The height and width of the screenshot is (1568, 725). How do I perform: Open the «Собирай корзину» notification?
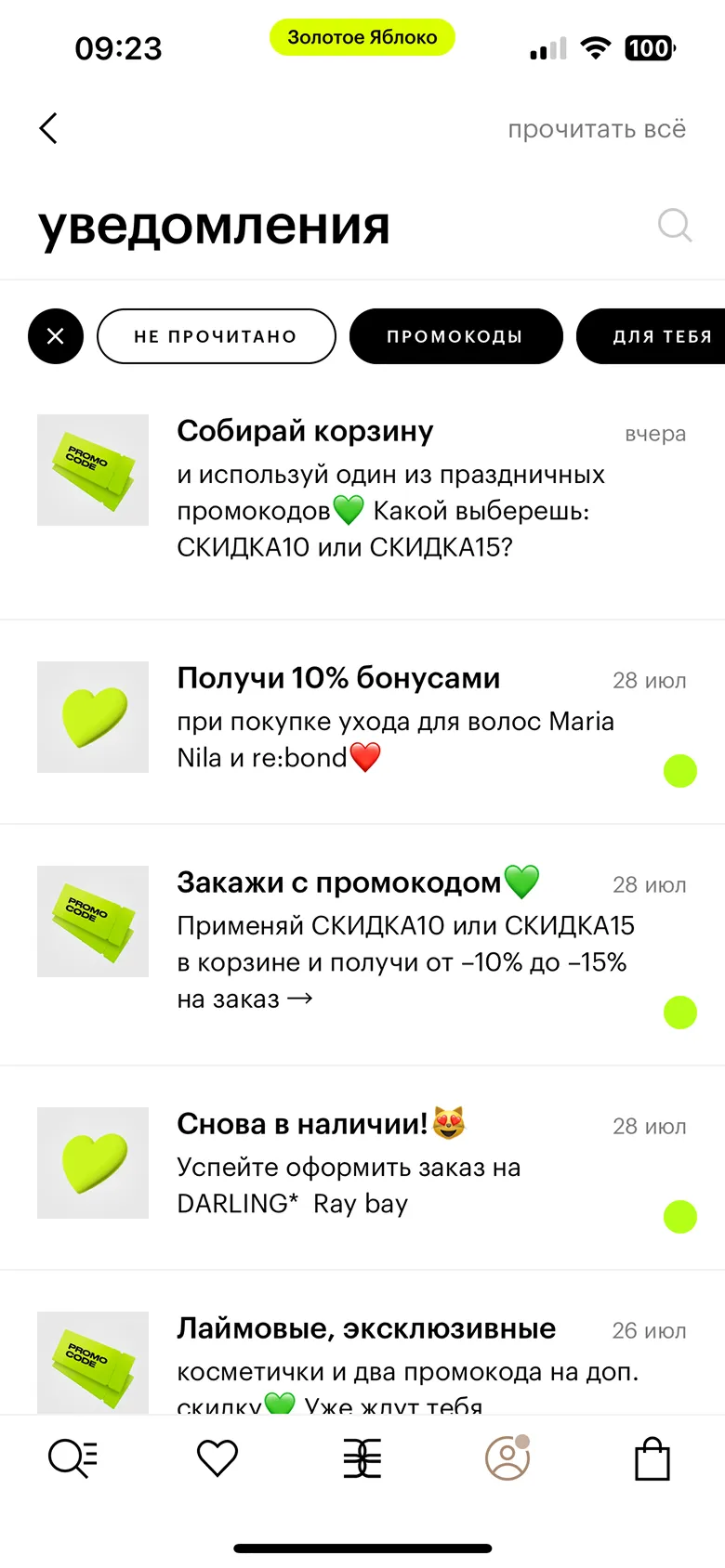tap(362, 498)
